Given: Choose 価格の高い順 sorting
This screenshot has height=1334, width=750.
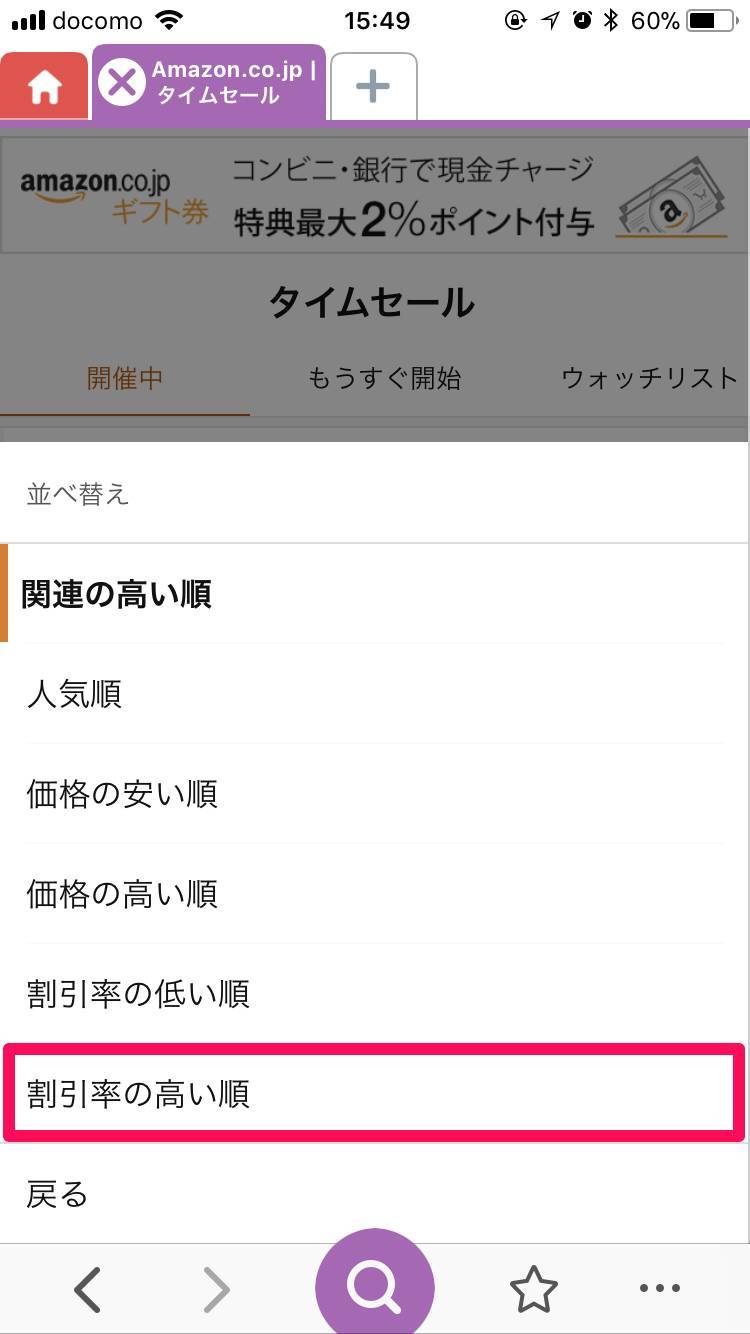Looking at the screenshot, I should pos(375,893).
